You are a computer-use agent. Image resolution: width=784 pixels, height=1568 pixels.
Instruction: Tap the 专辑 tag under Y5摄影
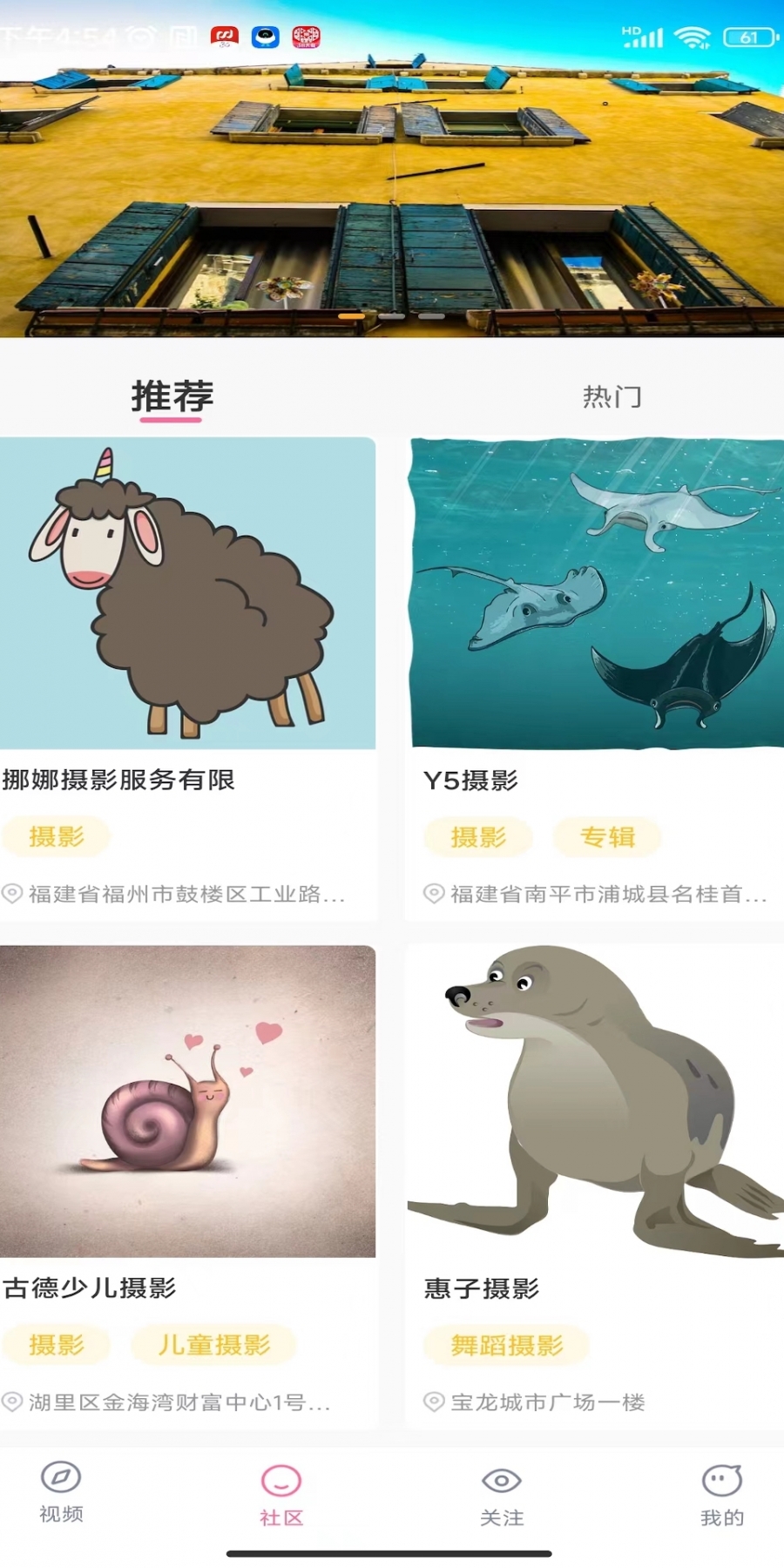coord(607,837)
